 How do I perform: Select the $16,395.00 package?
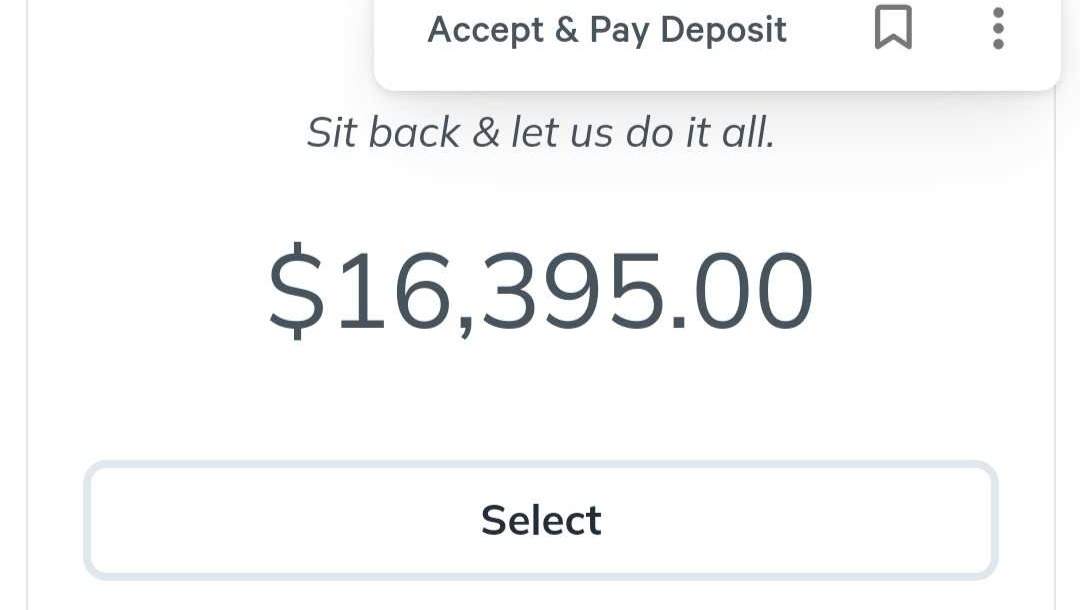coord(540,520)
